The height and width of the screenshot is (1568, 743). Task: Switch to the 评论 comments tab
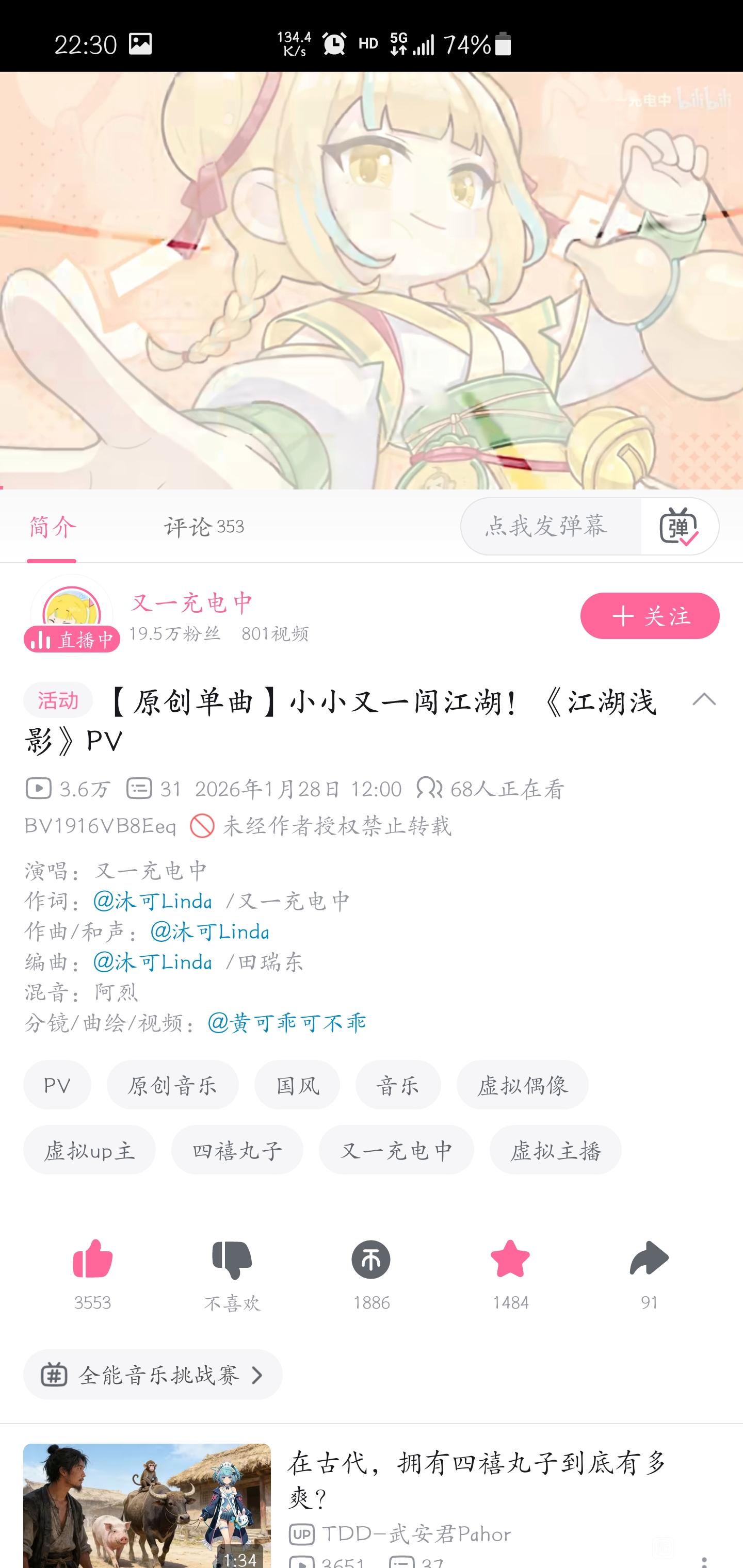click(x=203, y=527)
